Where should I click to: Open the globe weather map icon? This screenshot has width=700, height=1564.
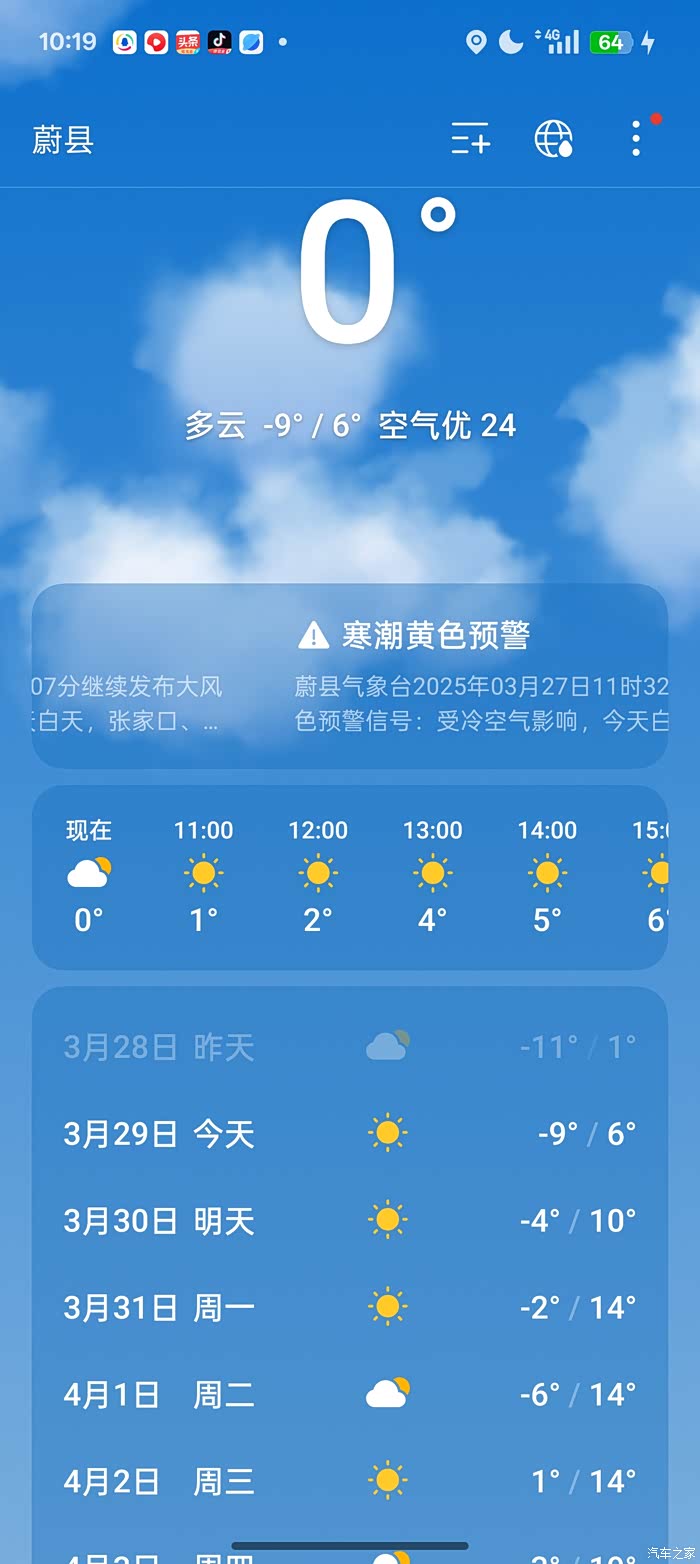click(553, 139)
